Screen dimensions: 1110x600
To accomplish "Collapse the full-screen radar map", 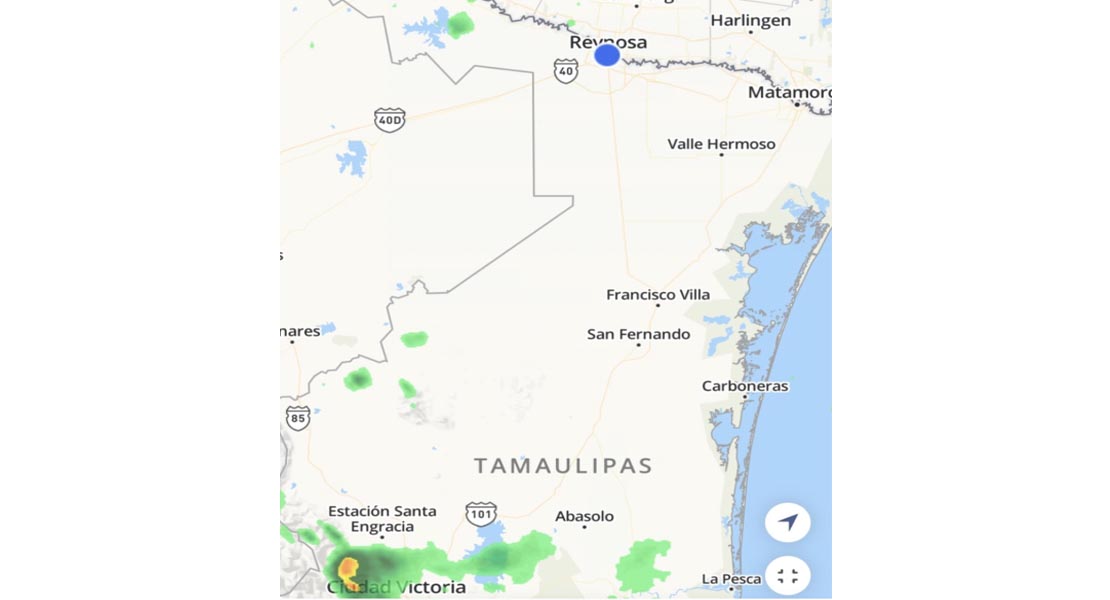I will (788, 575).
